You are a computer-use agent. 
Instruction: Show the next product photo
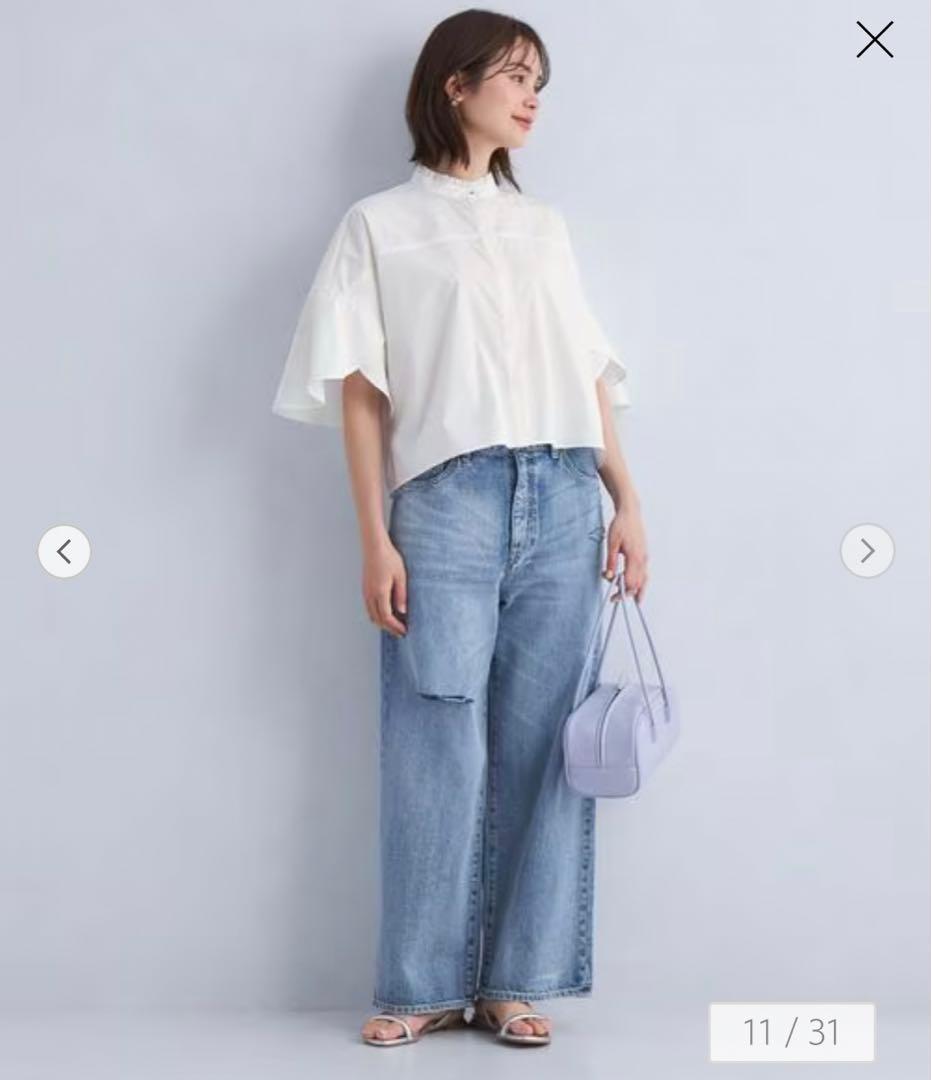click(x=867, y=551)
